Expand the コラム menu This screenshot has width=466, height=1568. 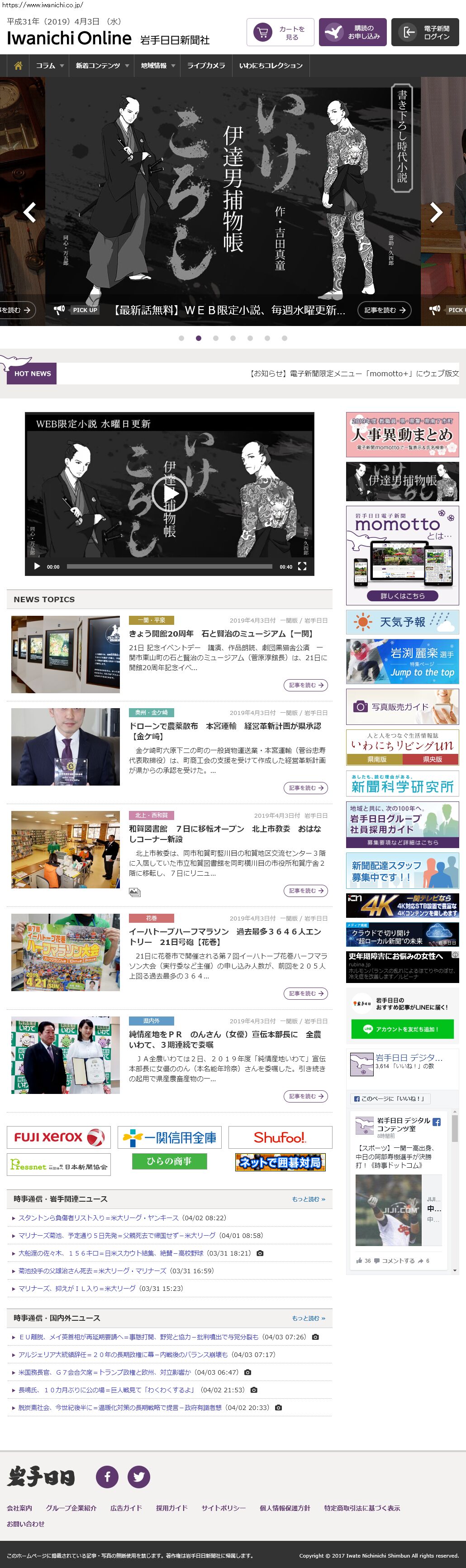coord(49,66)
